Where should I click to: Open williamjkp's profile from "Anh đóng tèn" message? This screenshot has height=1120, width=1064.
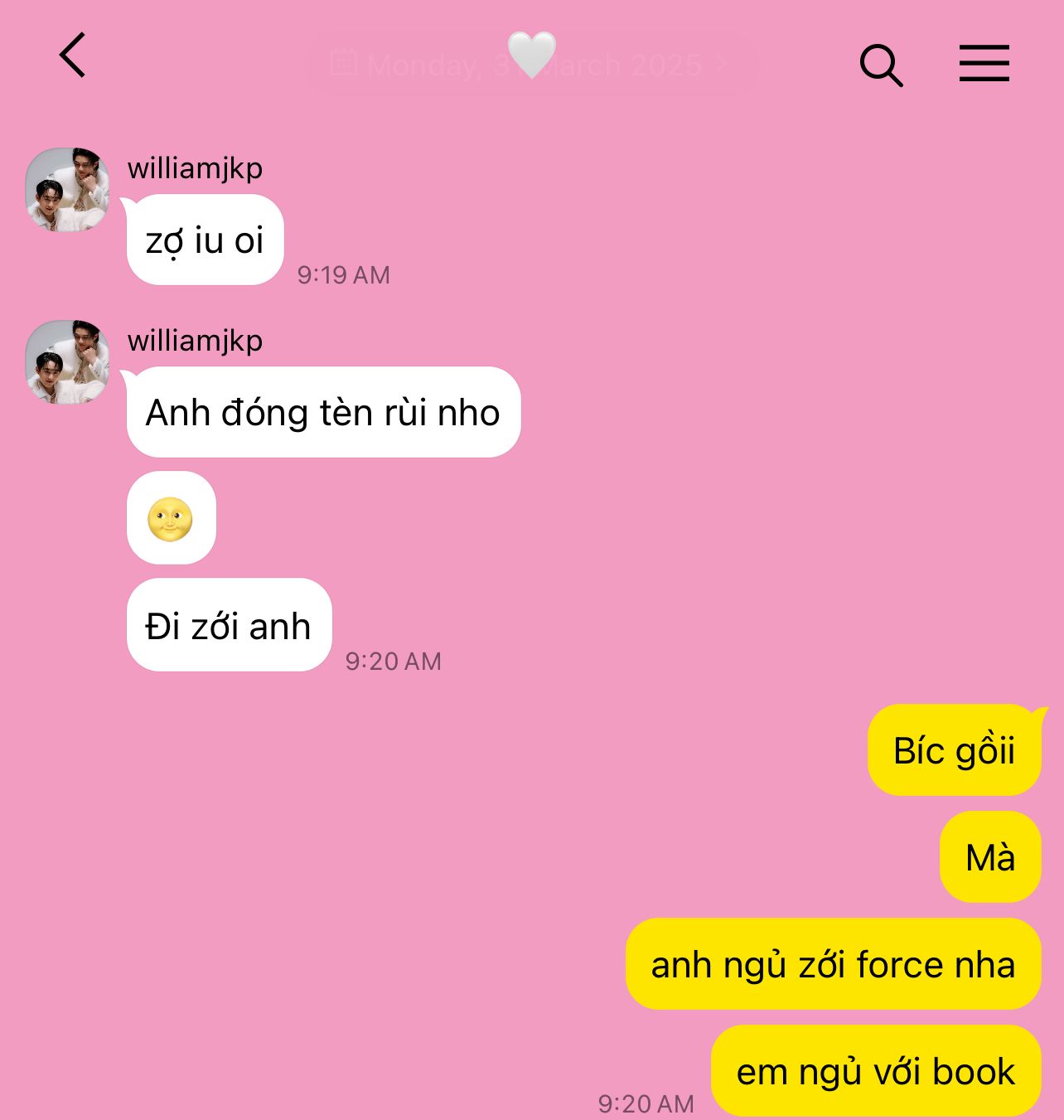[x=67, y=362]
